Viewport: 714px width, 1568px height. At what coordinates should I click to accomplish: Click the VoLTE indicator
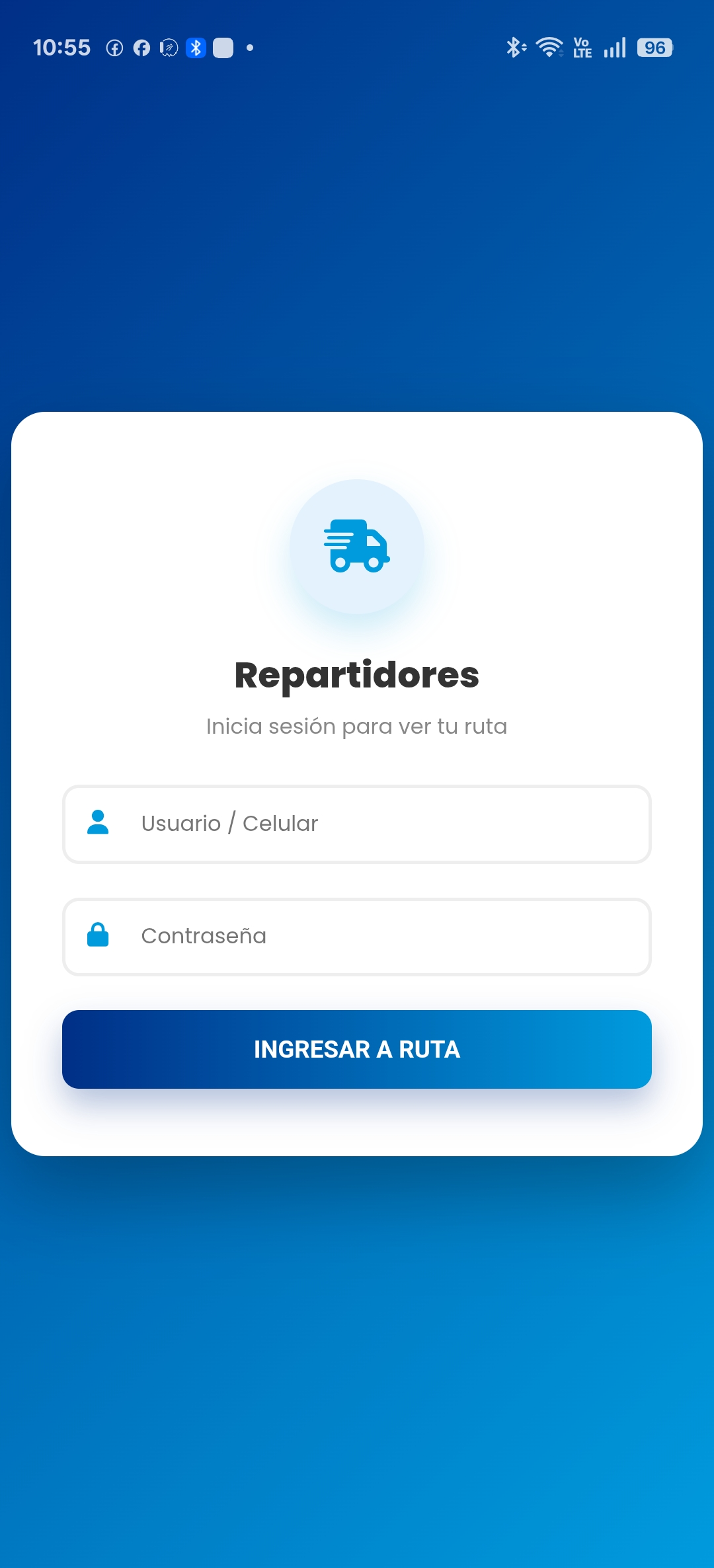tap(582, 48)
